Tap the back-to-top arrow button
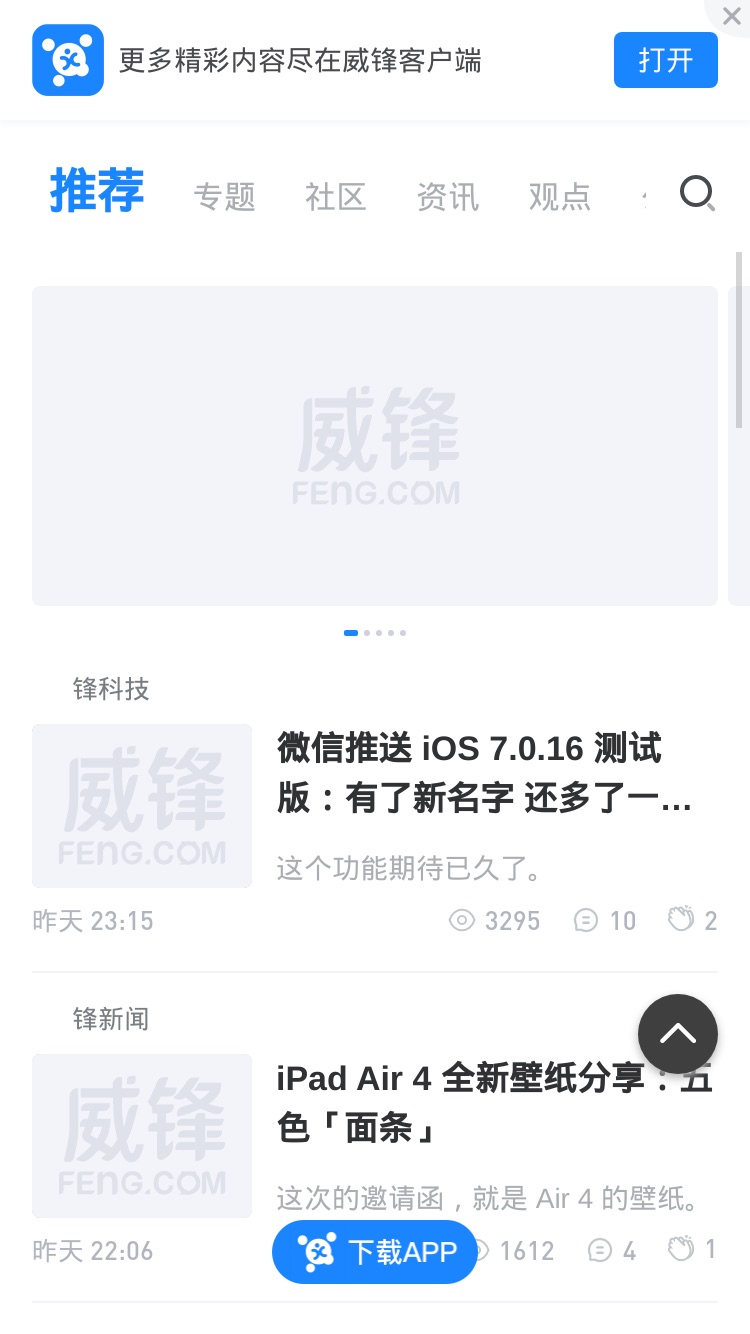 [678, 1034]
